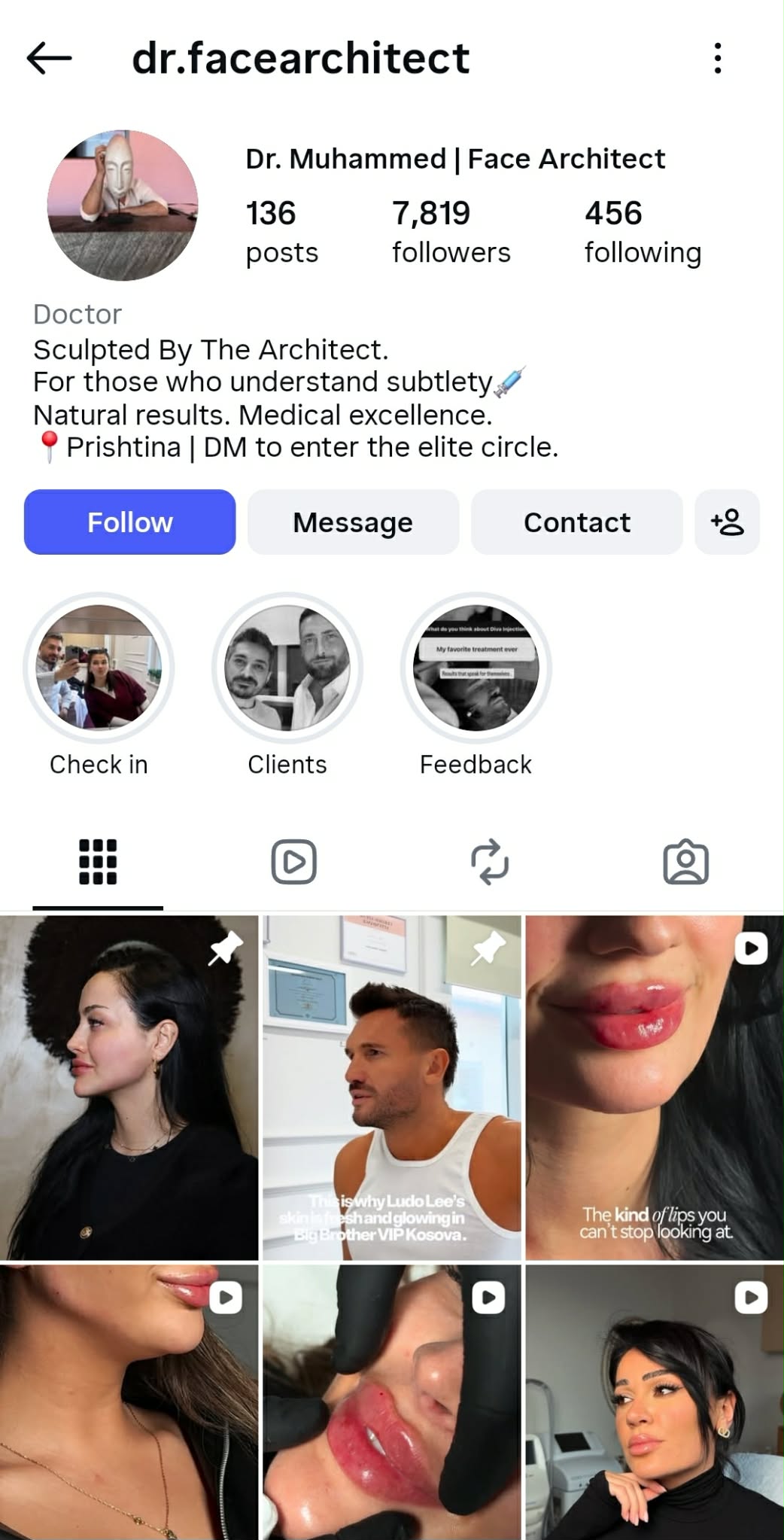Open the 7,819 followers list
Viewport: 784px width, 1540px height.
pyautogui.click(x=451, y=232)
